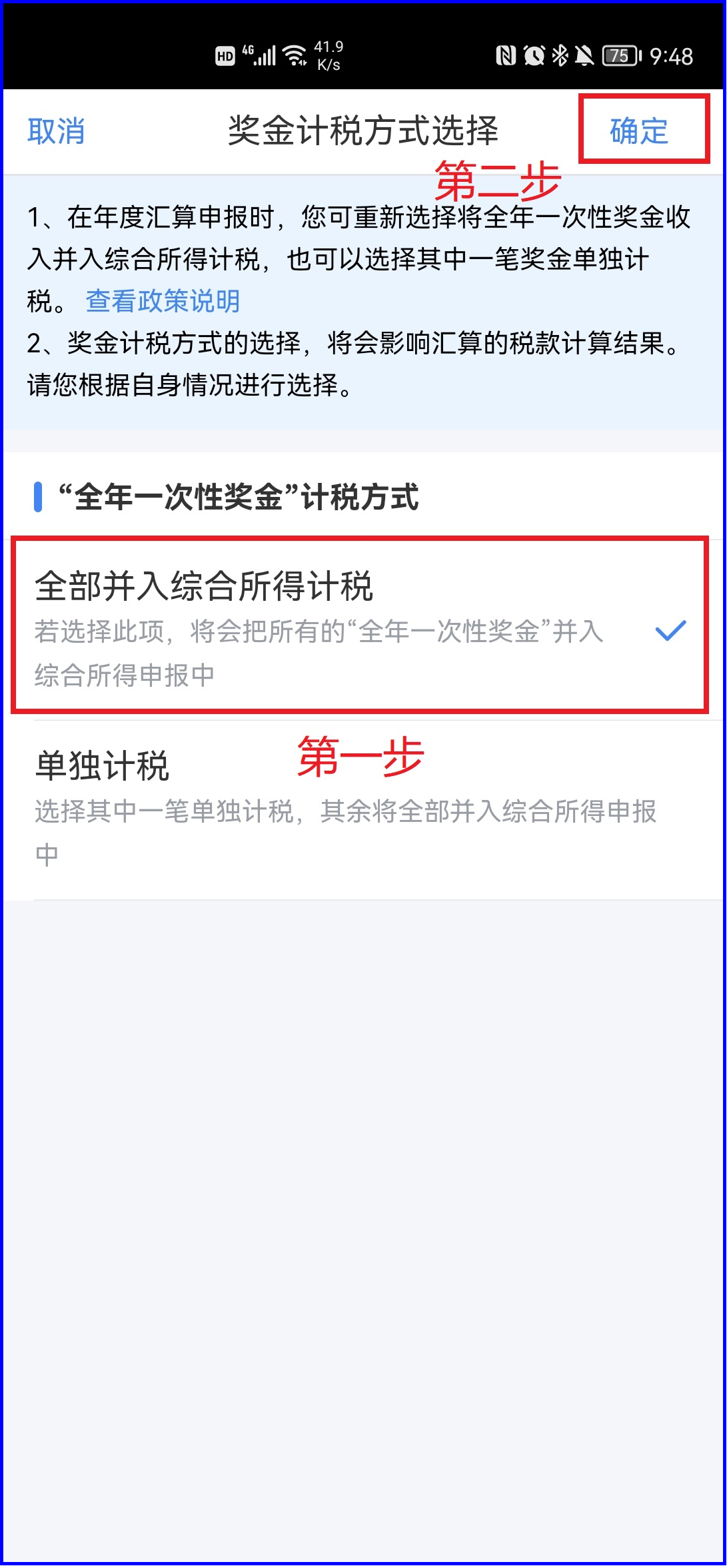Confirm the choice with 确定
727x1568 pixels.
click(x=638, y=131)
